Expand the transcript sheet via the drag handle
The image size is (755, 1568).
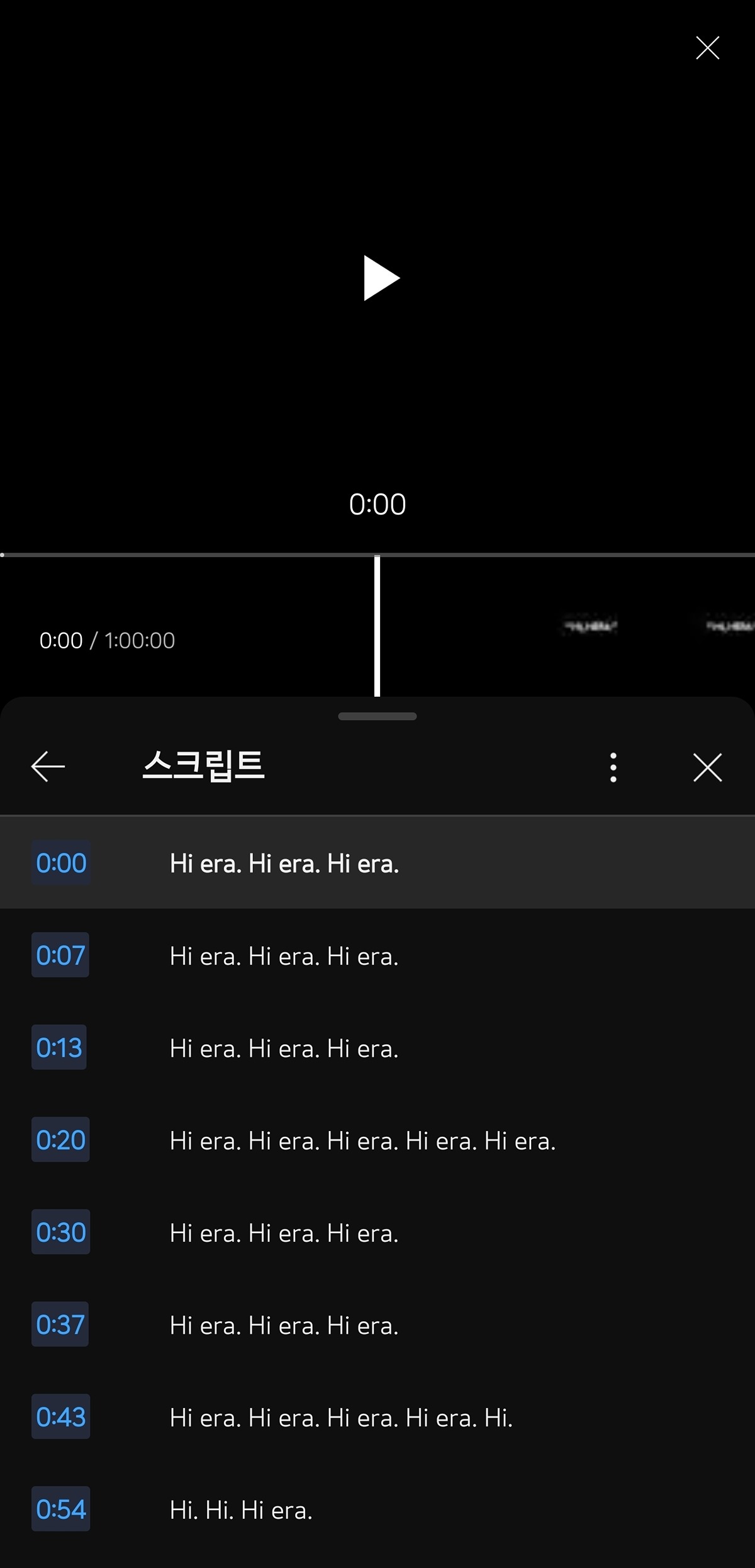click(x=377, y=716)
